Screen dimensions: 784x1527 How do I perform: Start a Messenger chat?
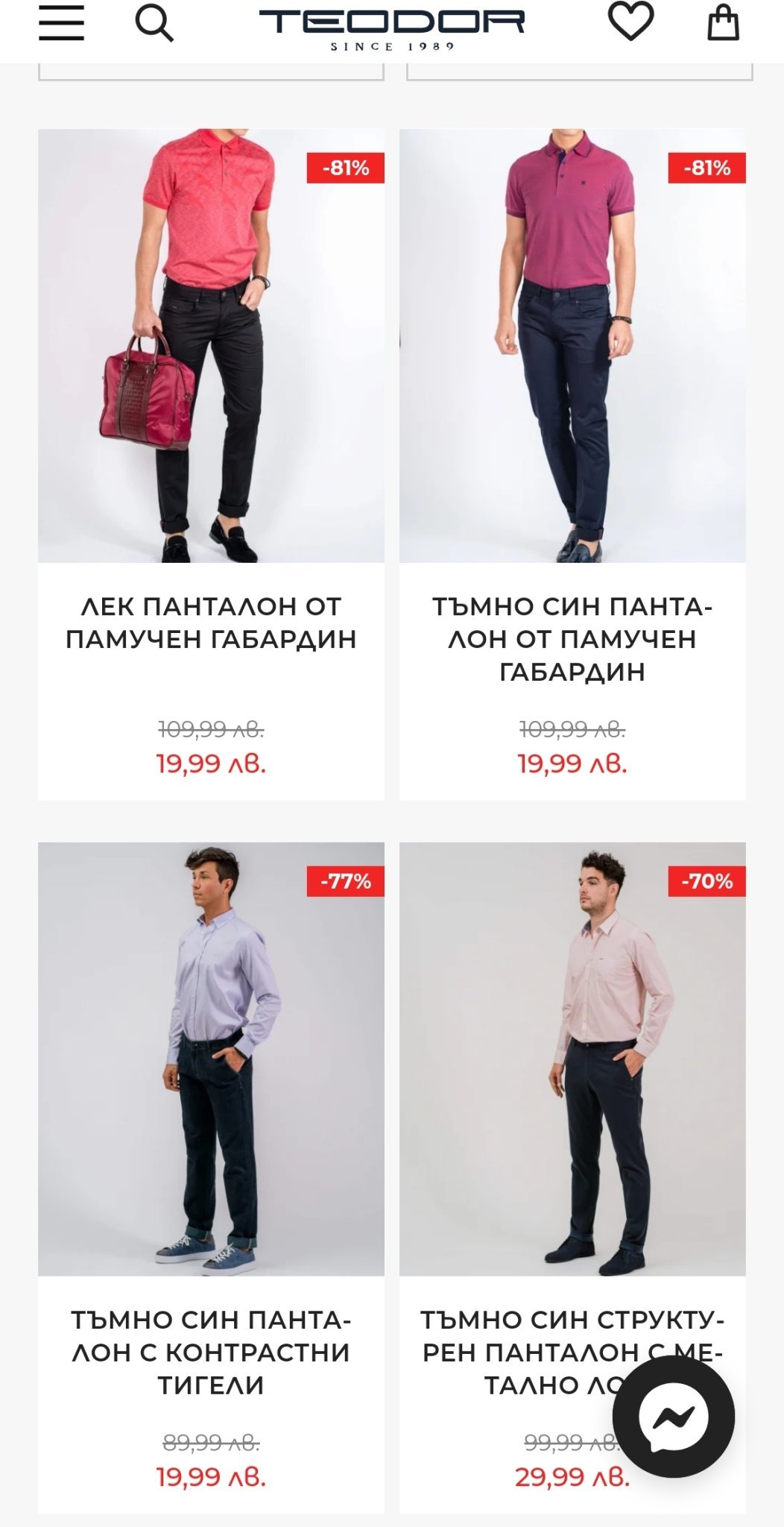(x=674, y=1416)
